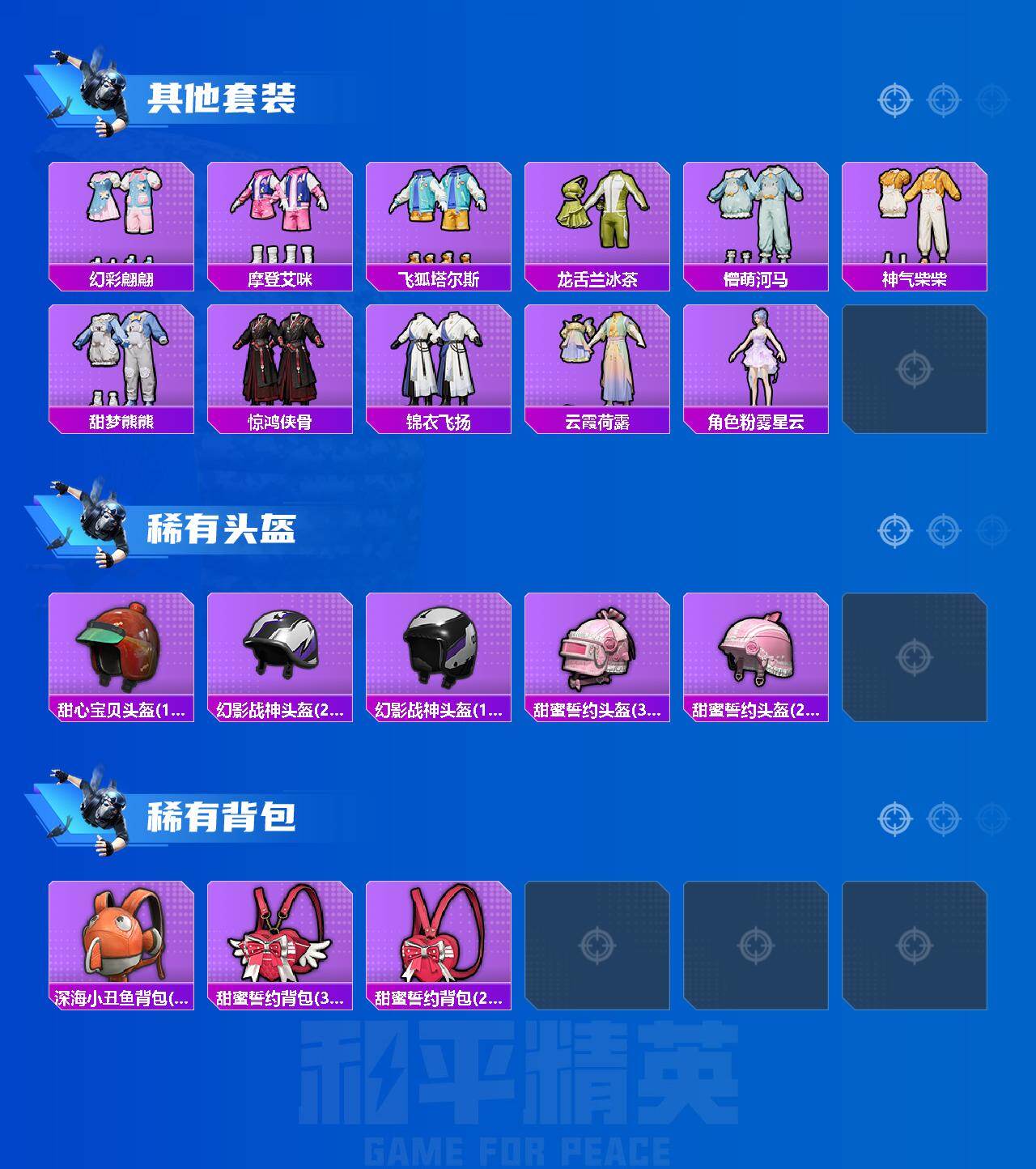Select the 甜梦熊熊 set
This screenshot has width=1036, height=1169.
coord(121,360)
